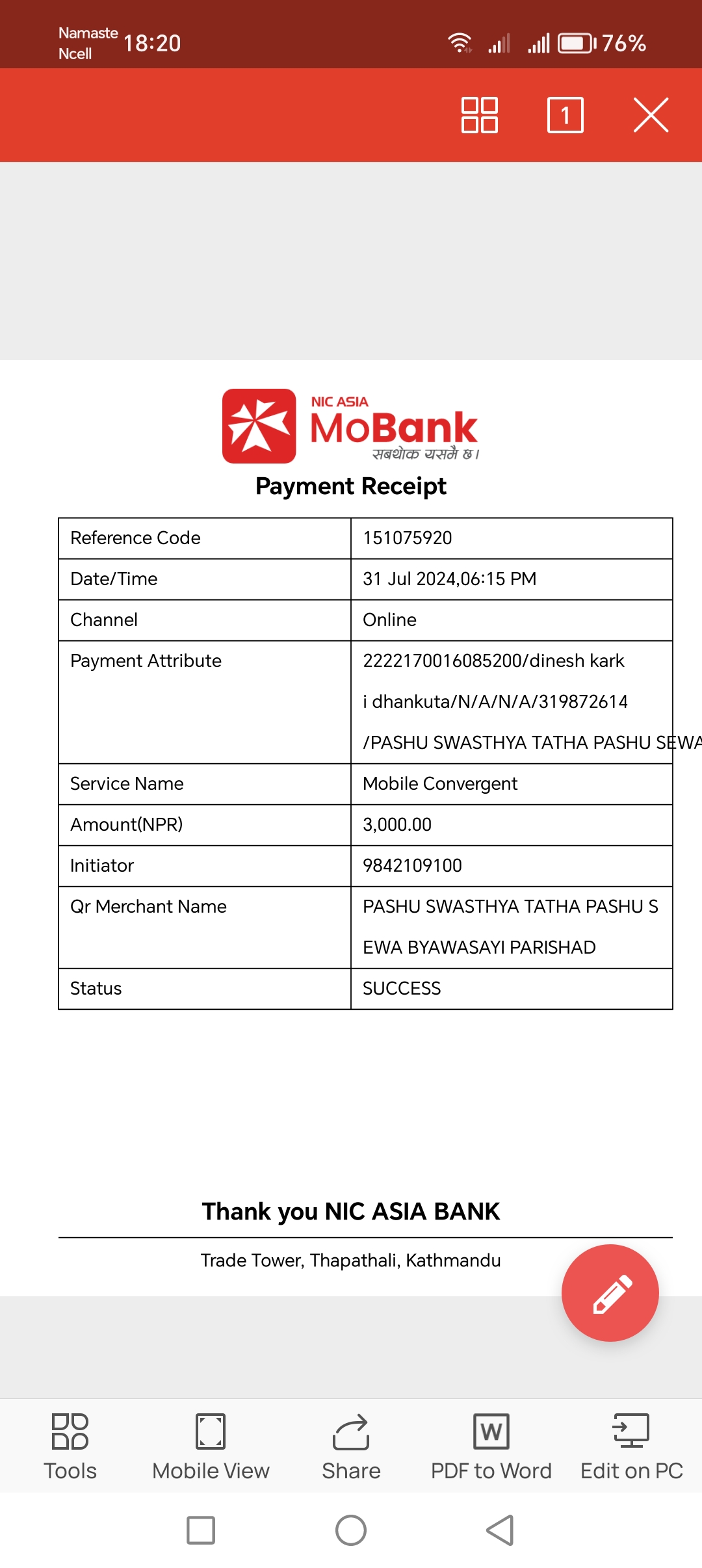Viewport: 702px width, 1568px height.
Task: Convert with PDF to Word
Action: (491, 1447)
